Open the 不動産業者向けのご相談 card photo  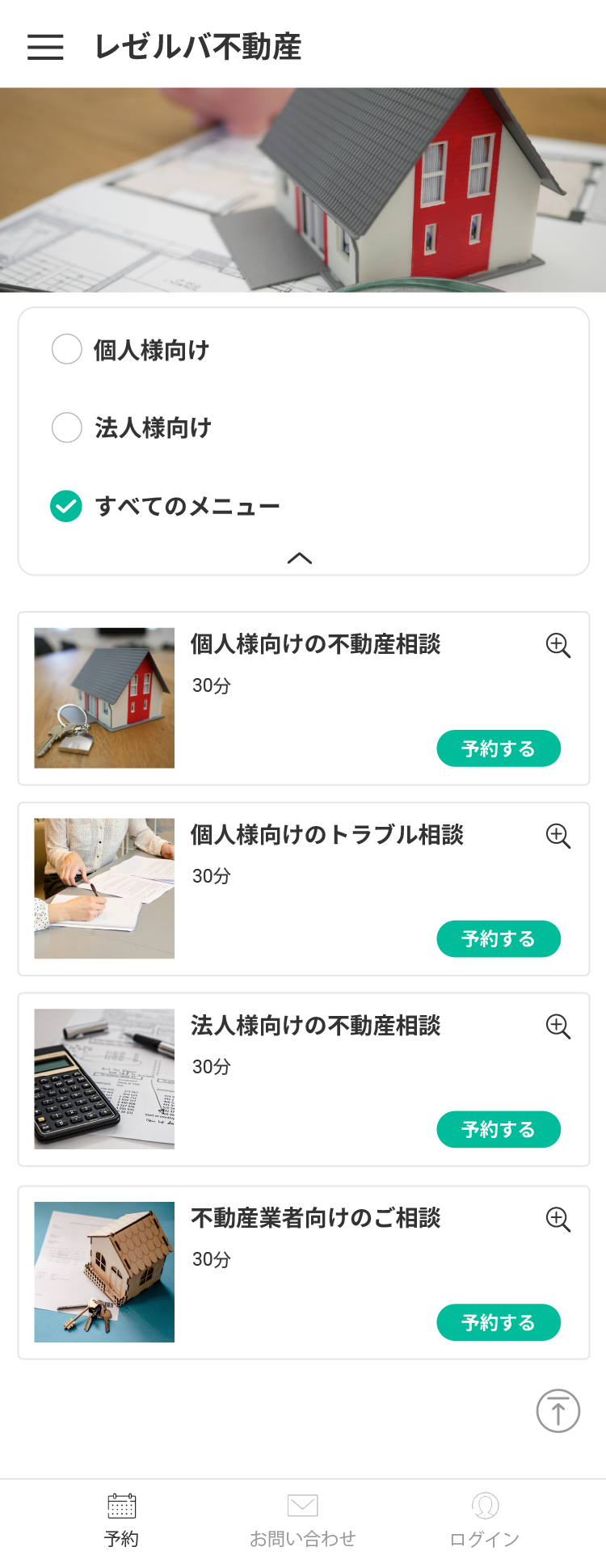pyautogui.click(x=104, y=1272)
